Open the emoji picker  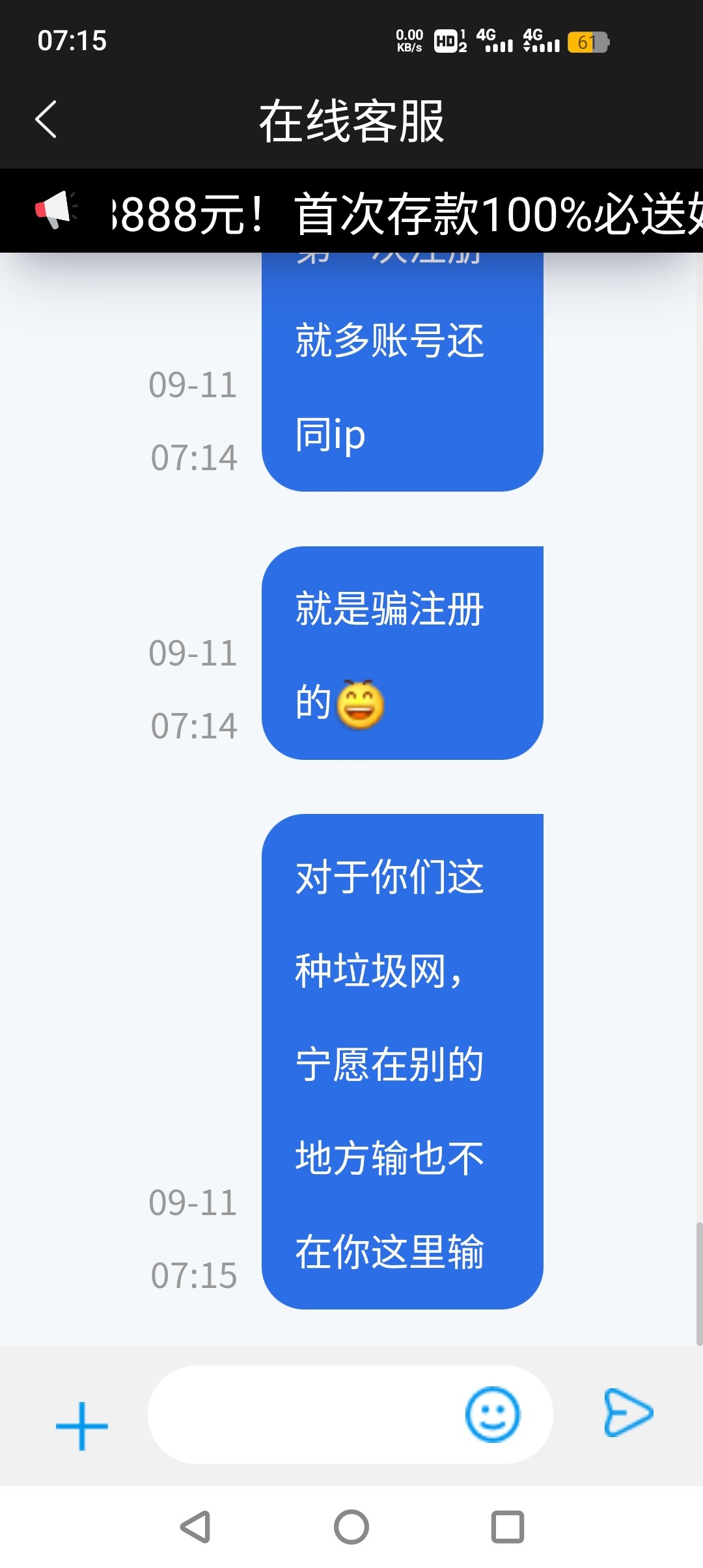pos(493,1414)
